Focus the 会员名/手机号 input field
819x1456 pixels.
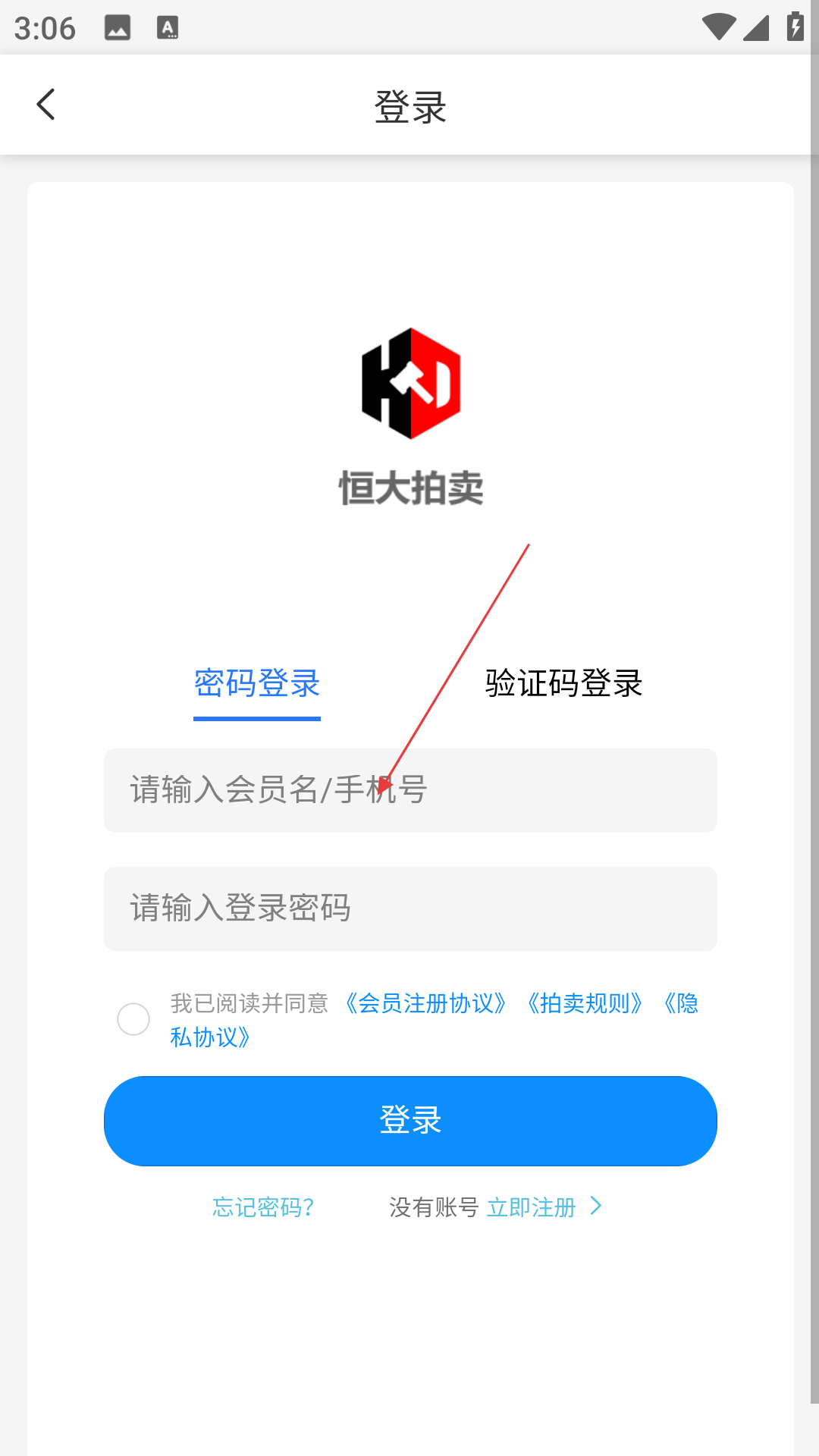click(x=409, y=790)
